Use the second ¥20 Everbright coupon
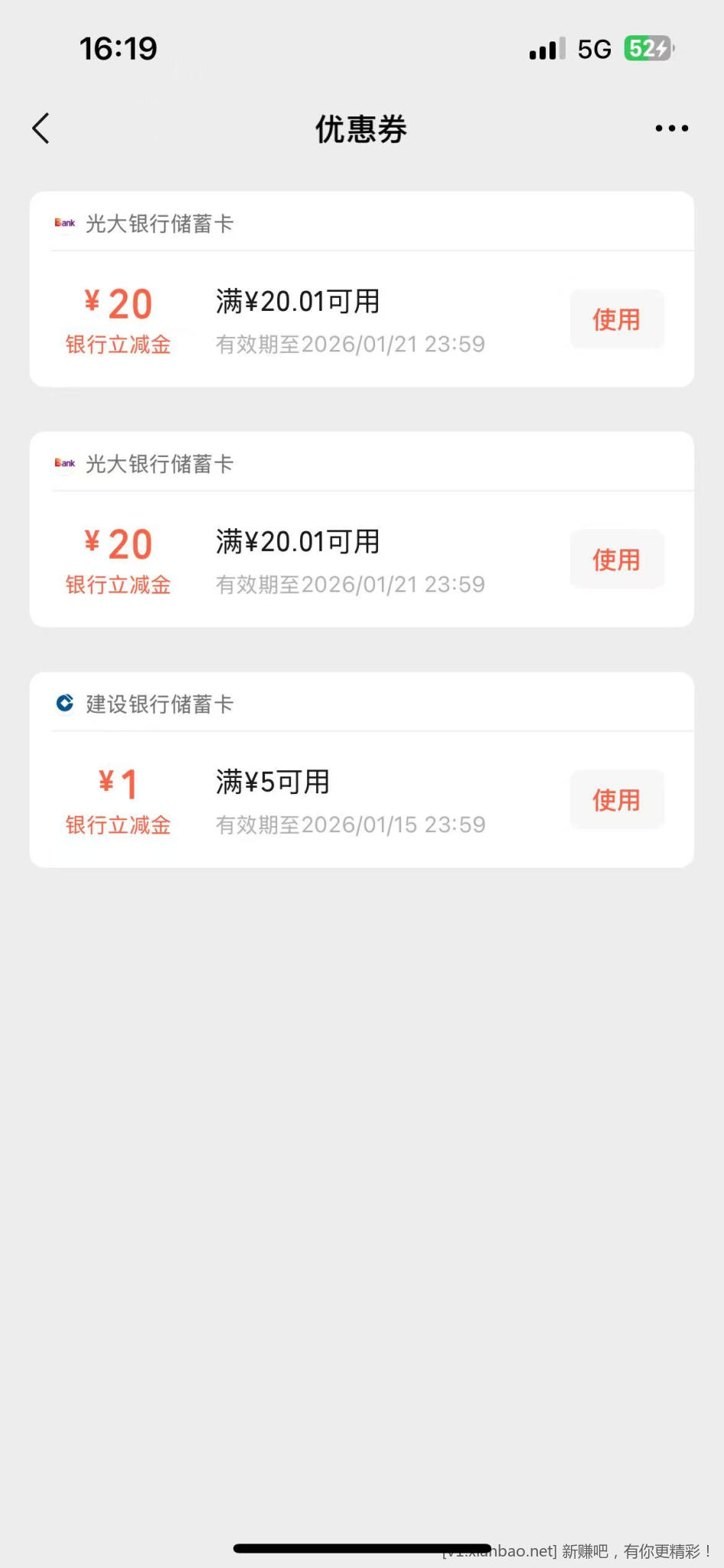Image resolution: width=724 pixels, height=1568 pixels. click(x=617, y=560)
